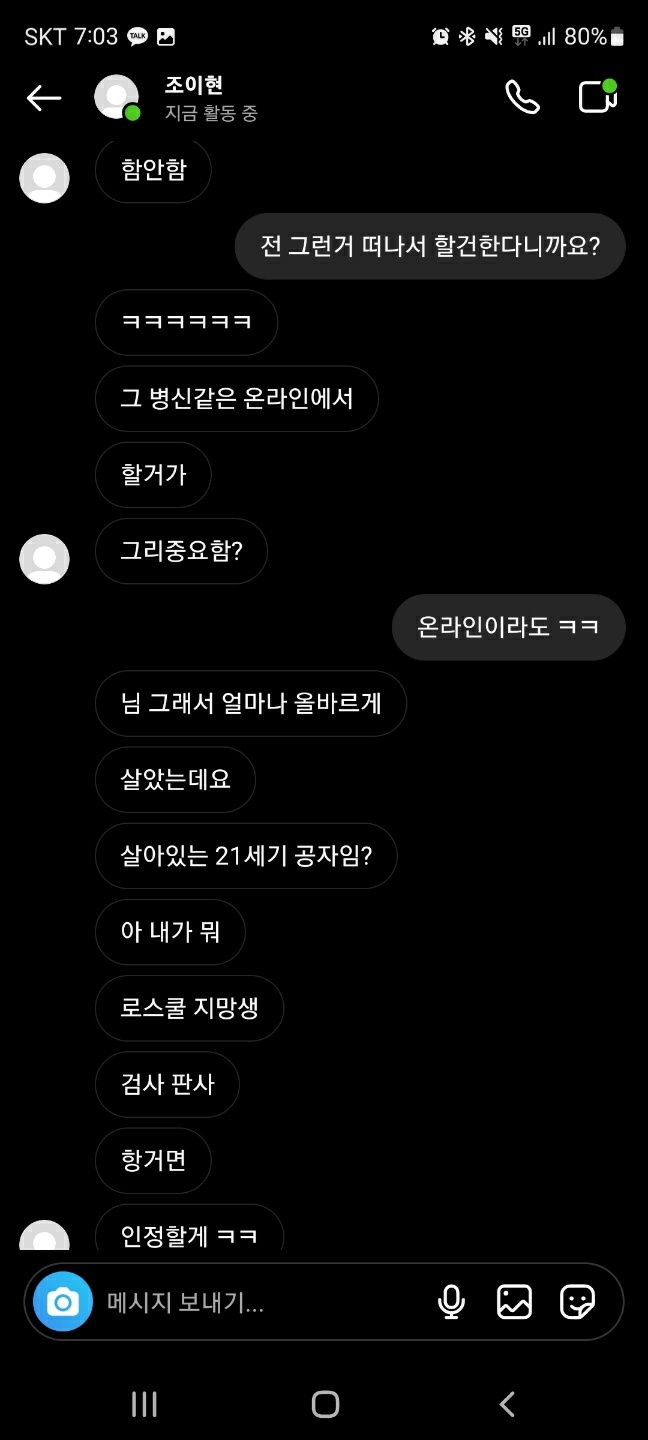Start a video call with 조이현
The height and width of the screenshot is (1440, 648).
tap(598, 97)
